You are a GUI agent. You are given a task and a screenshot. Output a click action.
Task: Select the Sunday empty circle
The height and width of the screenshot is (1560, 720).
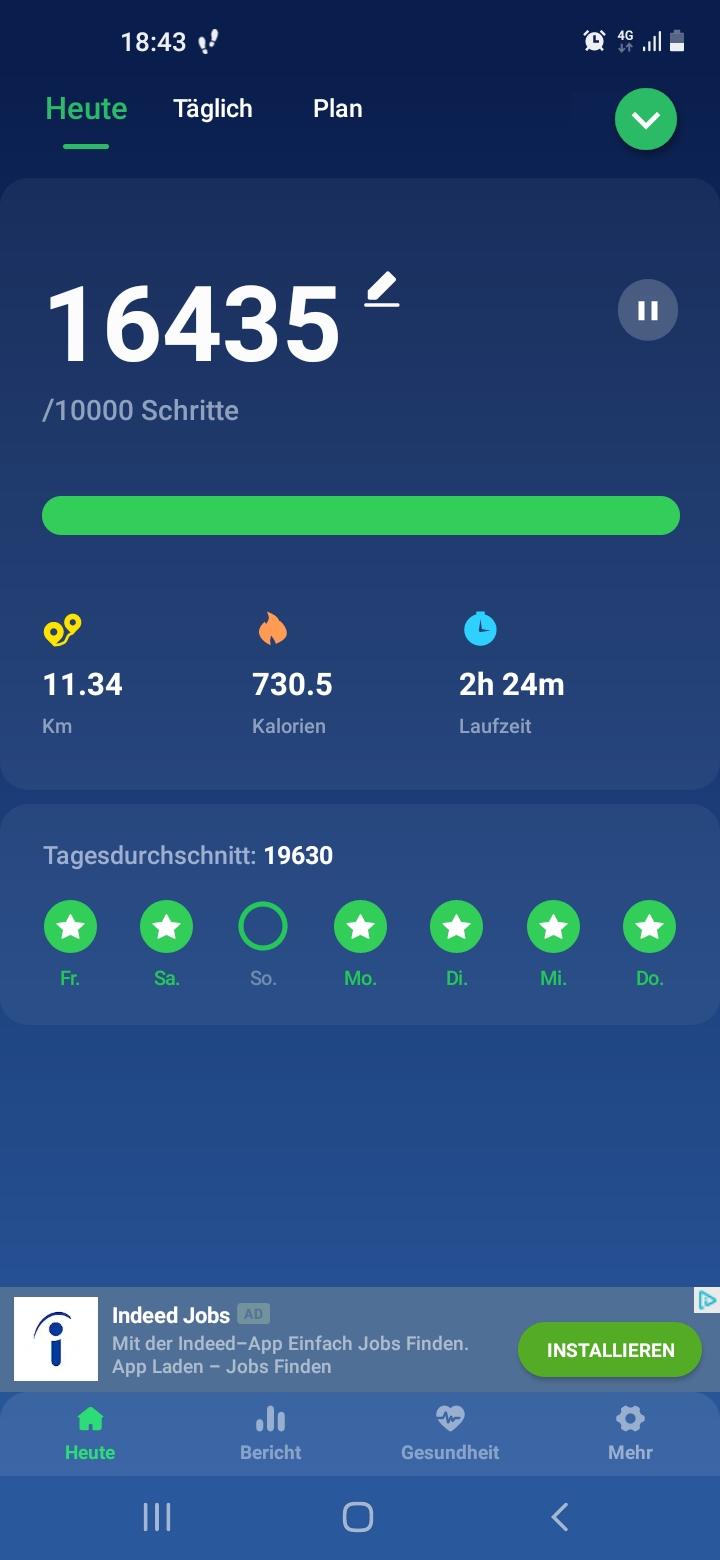263,927
